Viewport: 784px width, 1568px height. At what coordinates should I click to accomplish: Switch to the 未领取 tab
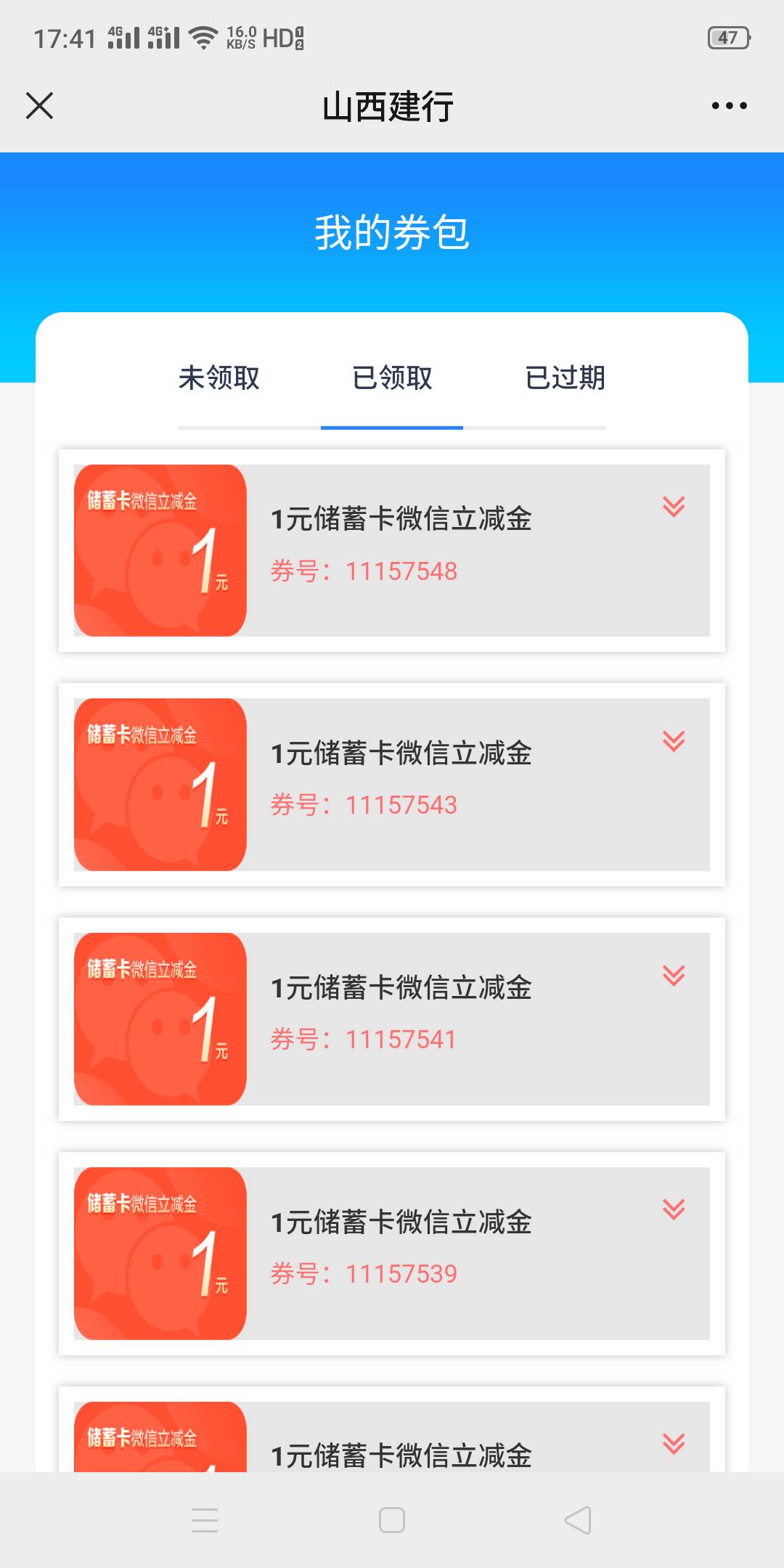tap(219, 377)
